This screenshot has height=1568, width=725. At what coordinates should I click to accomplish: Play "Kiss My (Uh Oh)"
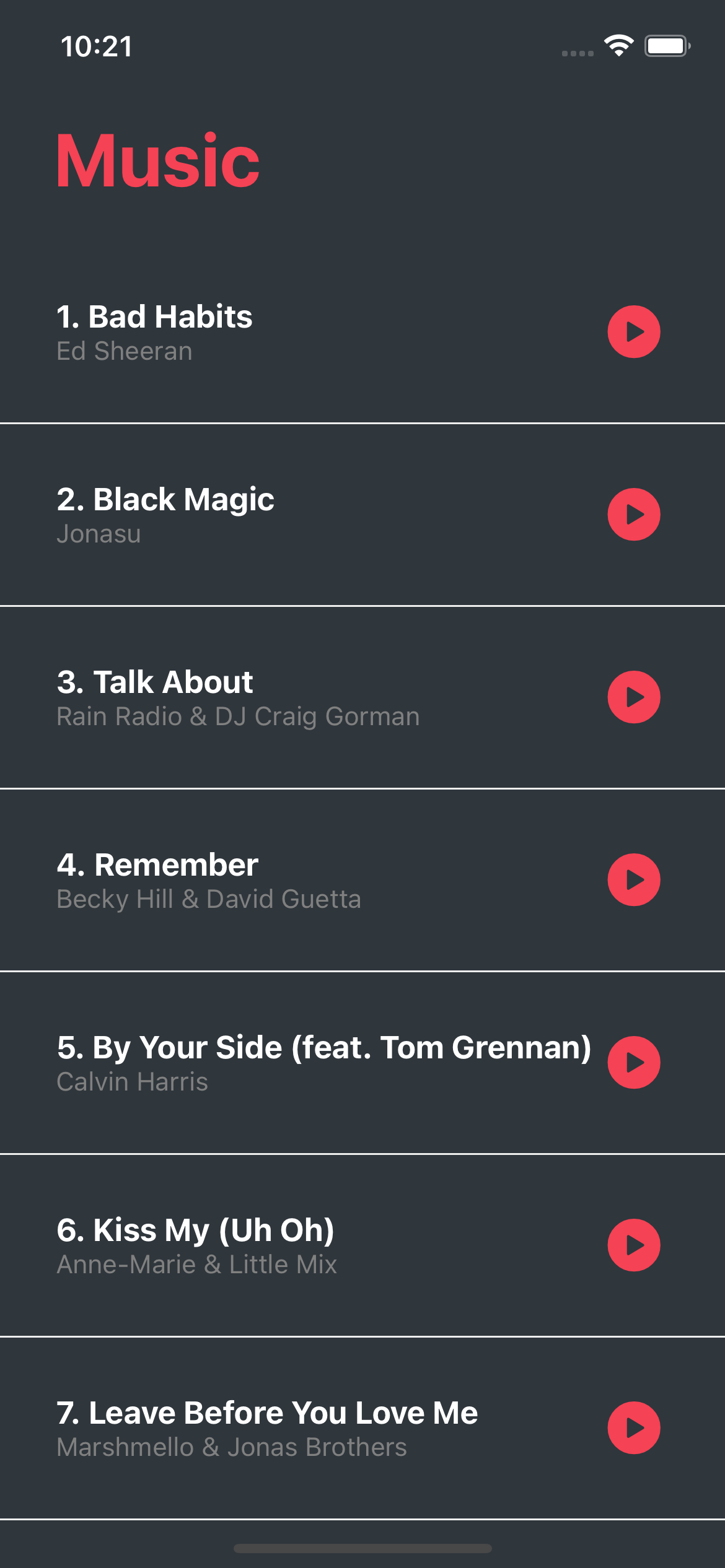[x=633, y=1245]
